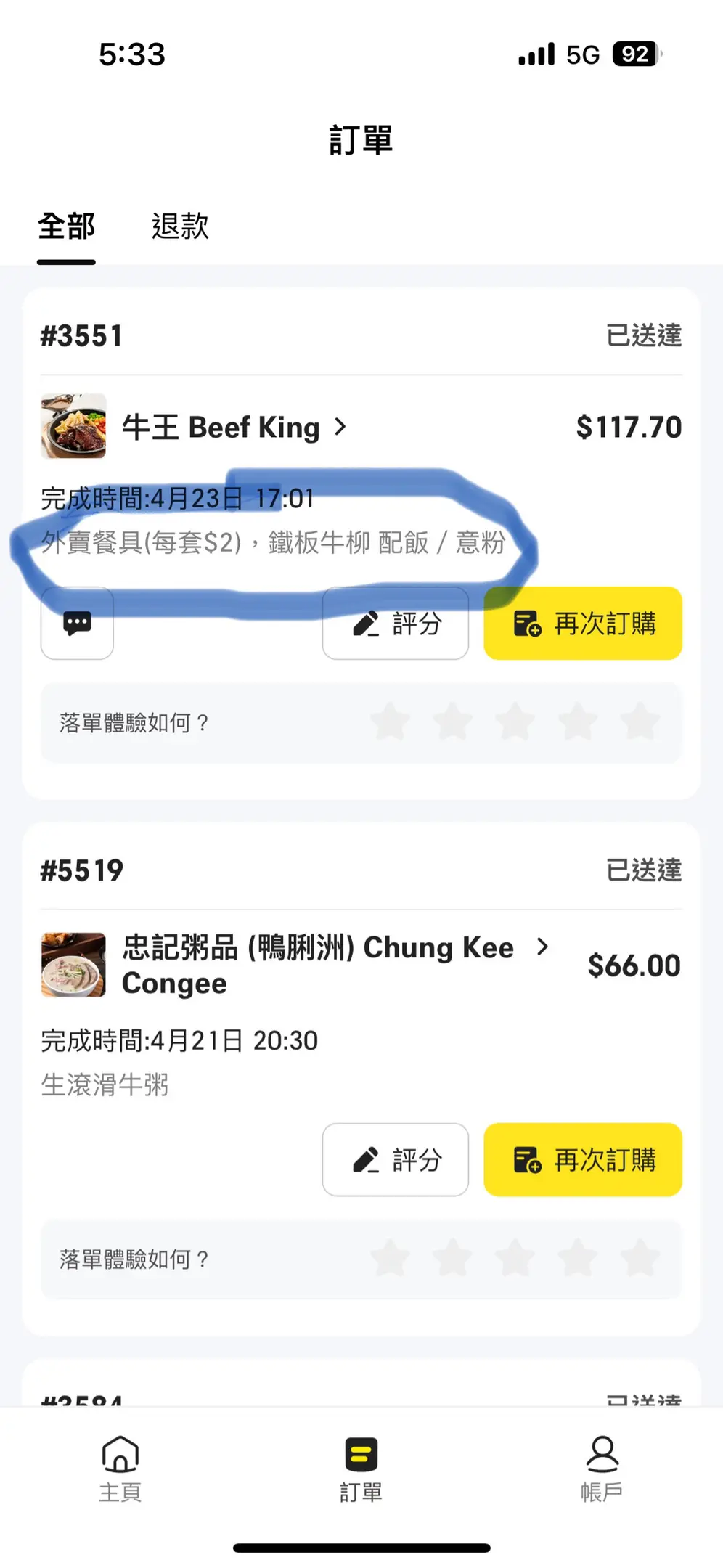Open 牛王 Beef King restaurant page
This screenshot has width=723, height=1568.
[232, 428]
